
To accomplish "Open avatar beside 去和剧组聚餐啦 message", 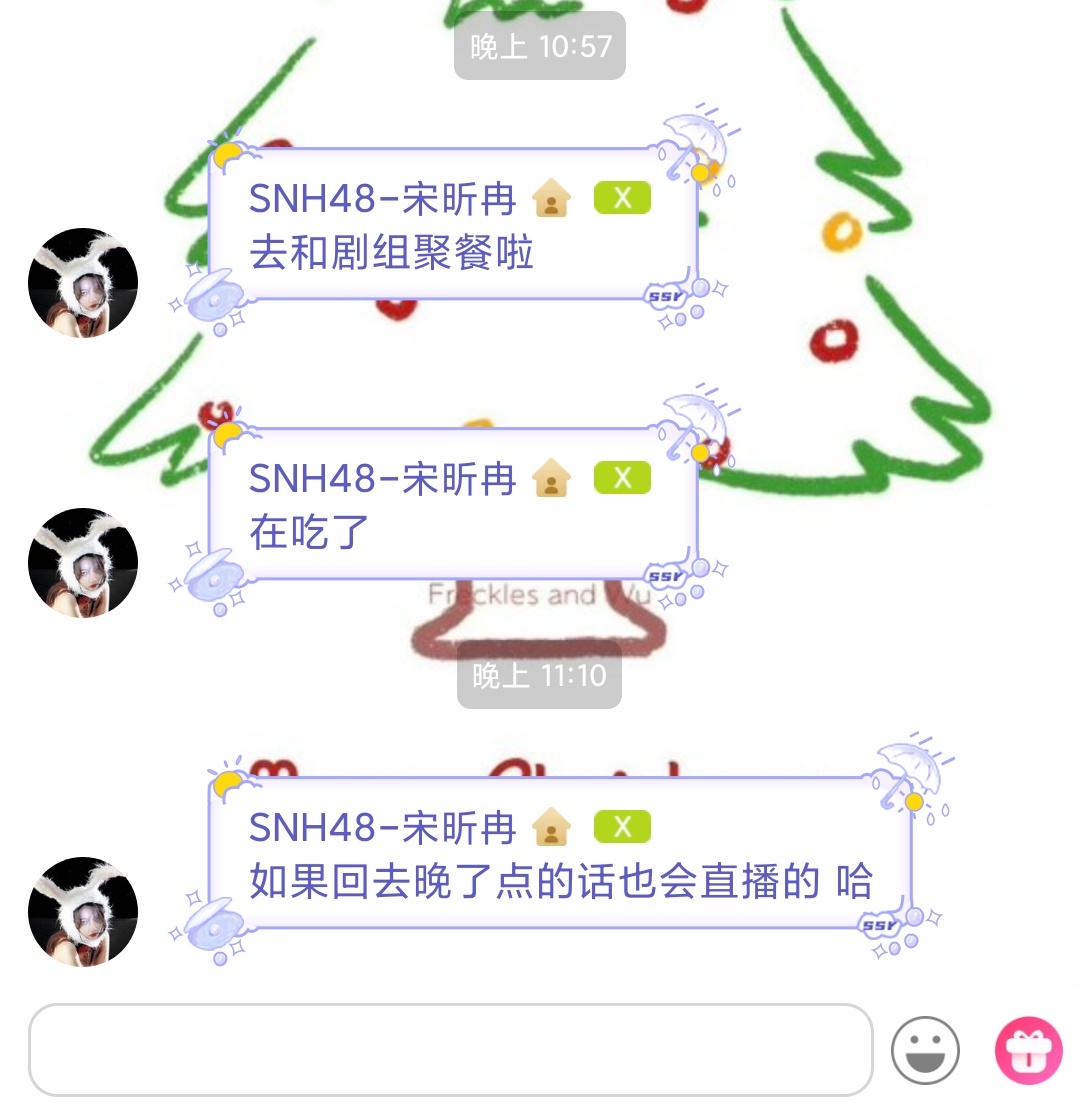I will (x=83, y=283).
